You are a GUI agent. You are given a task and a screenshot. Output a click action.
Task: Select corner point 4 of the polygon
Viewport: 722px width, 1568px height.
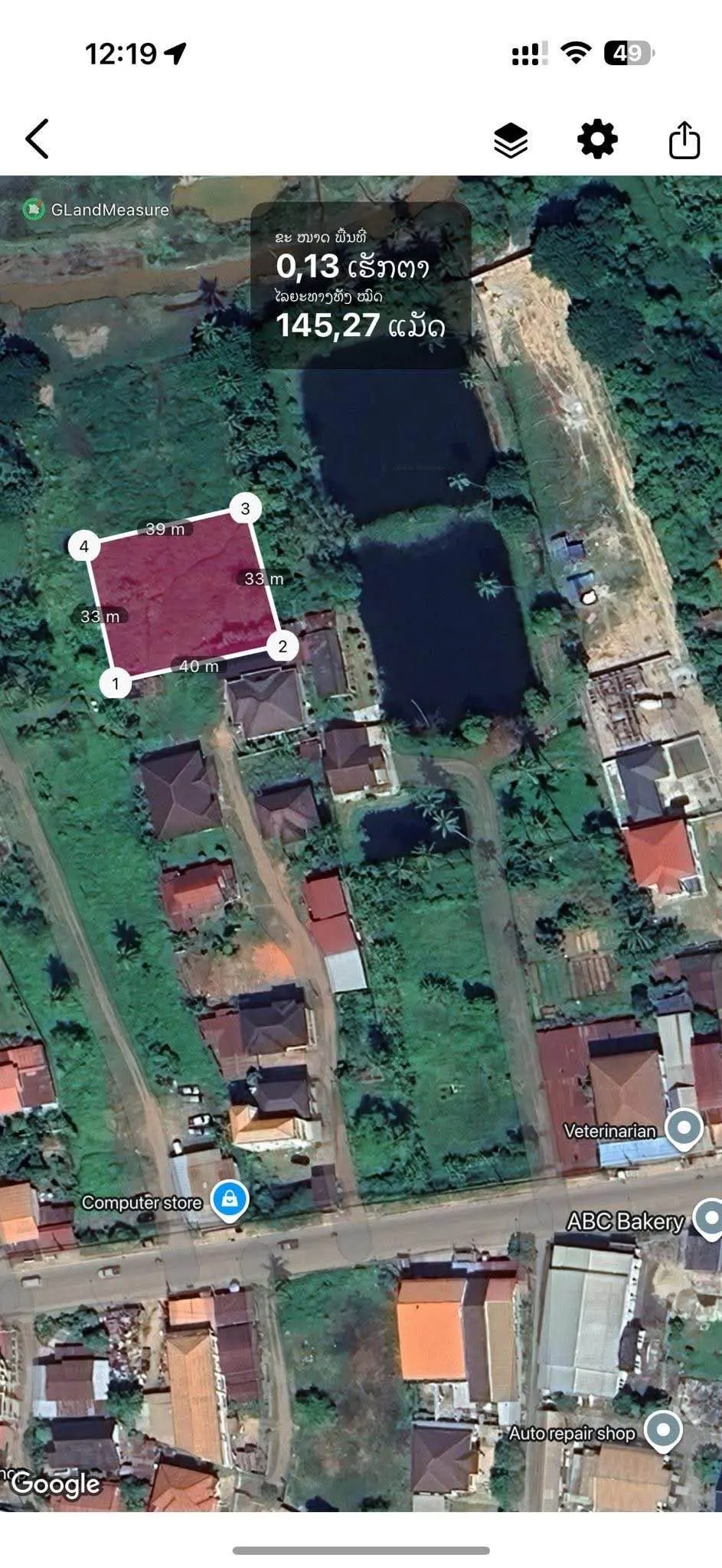point(84,546)
